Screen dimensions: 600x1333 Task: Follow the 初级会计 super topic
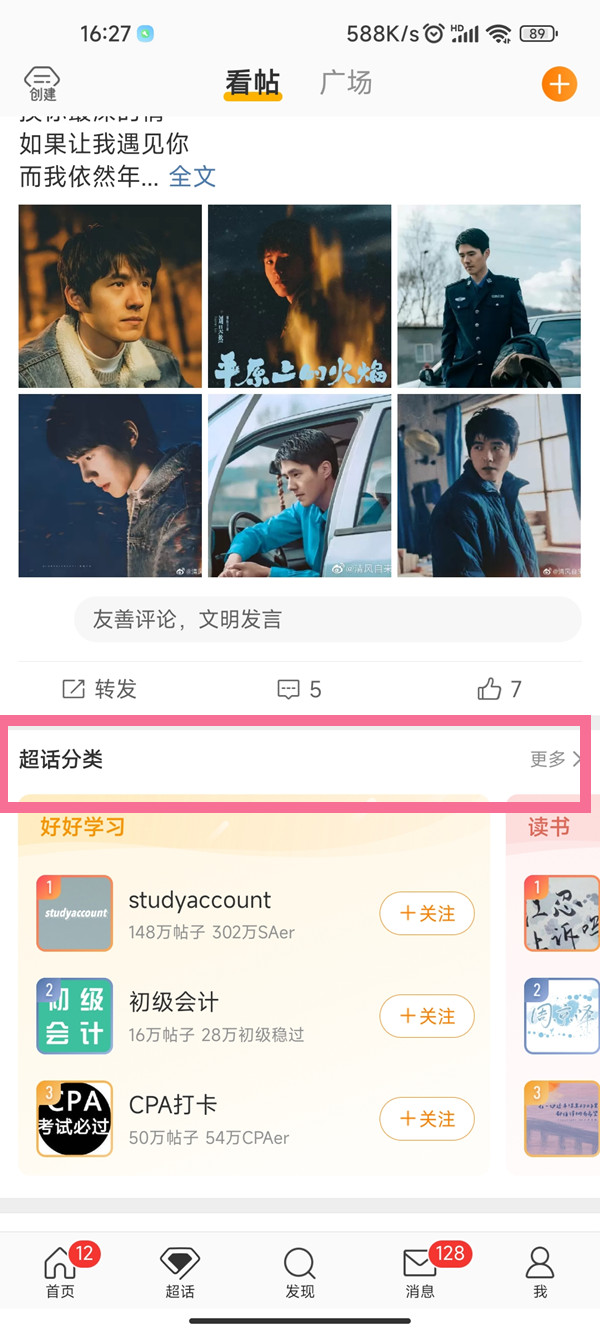click(x=427, y=1016)
